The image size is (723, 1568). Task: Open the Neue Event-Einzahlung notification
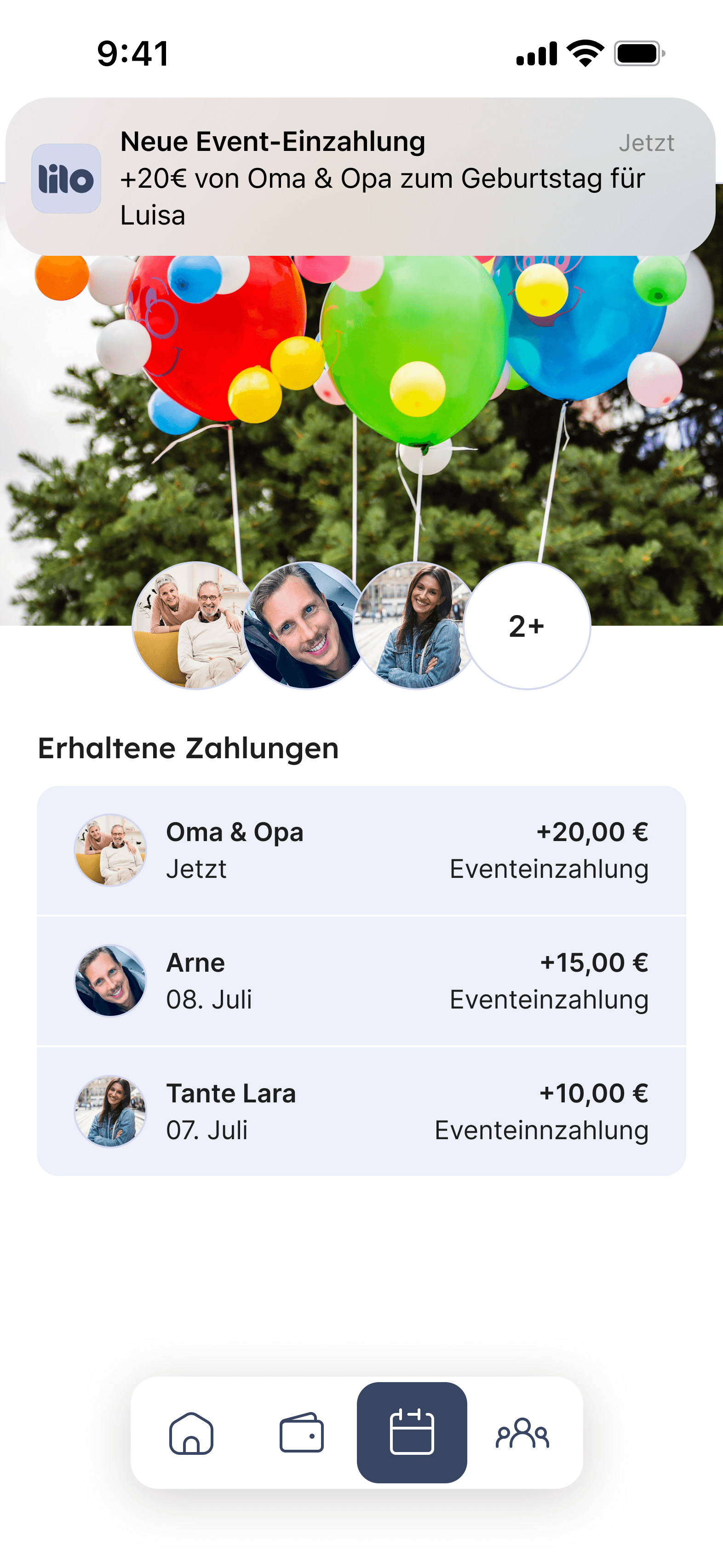pos(361,177)
